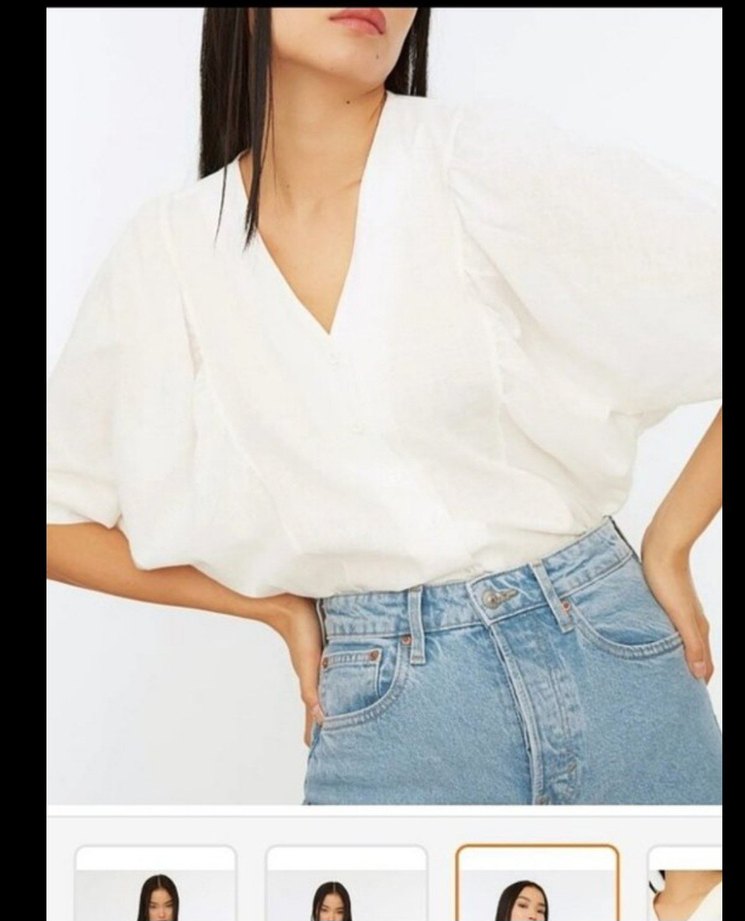745x921 pixels.
Task: Show the first gallery thumbnail photo
Action: [x=156, y=885]
